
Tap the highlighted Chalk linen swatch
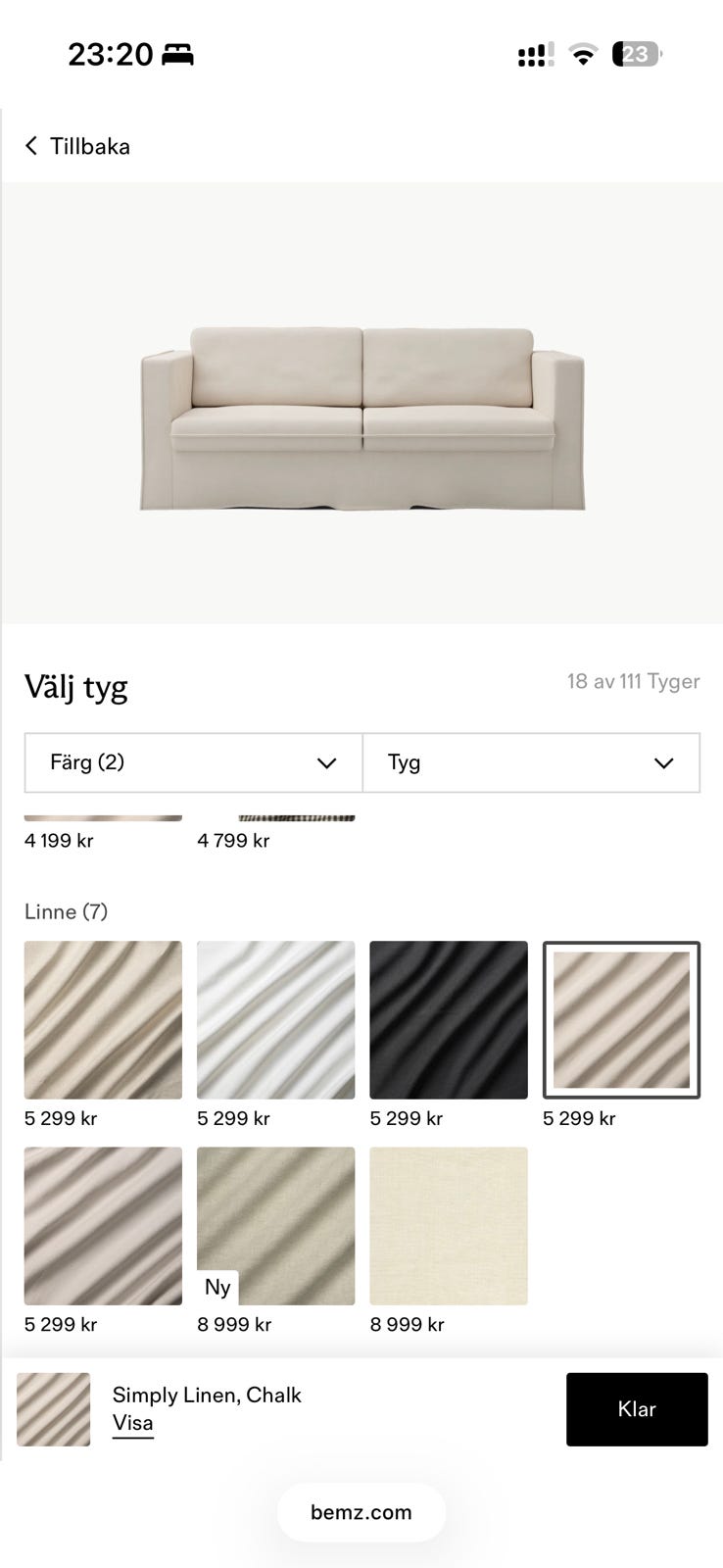620,1018
